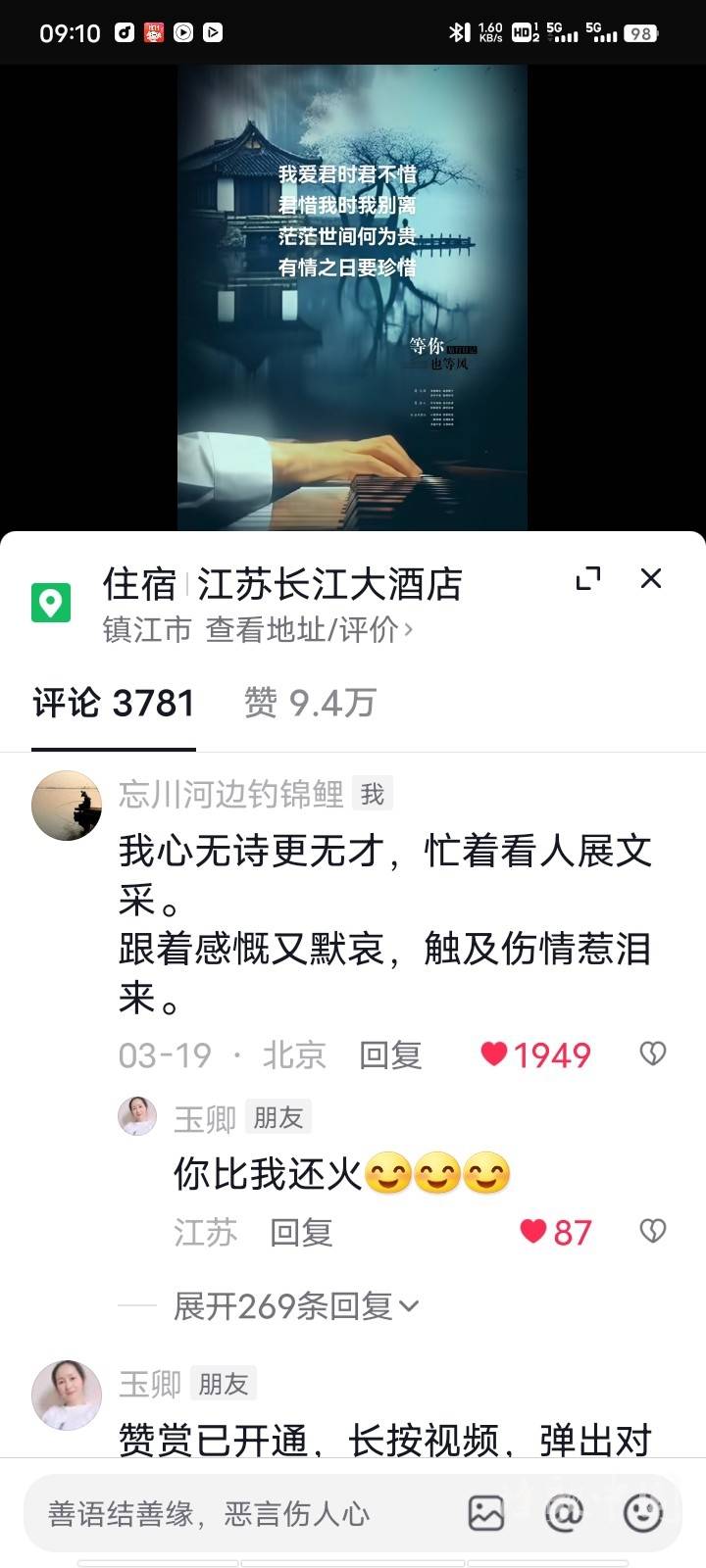Switch to the 赞 9.4万 tab
Viewport: 706px width, 1568px height.
pos(310,703)
